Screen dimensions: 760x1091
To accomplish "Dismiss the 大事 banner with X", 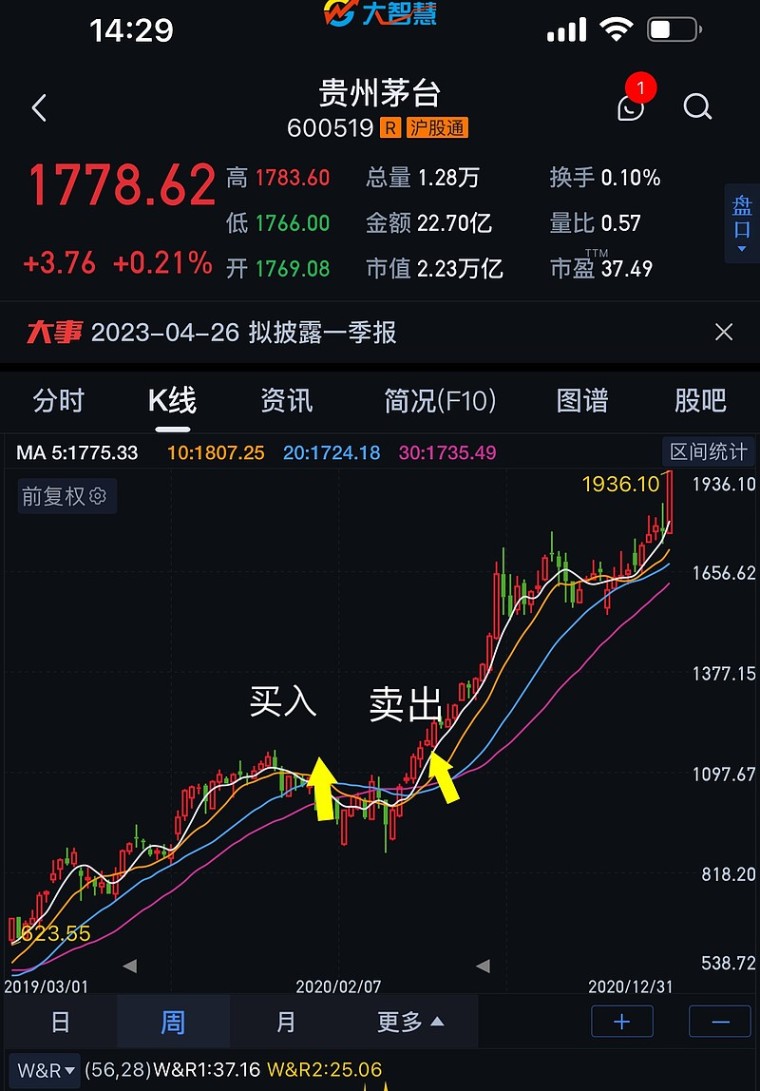I will click(x=724, y=332).
